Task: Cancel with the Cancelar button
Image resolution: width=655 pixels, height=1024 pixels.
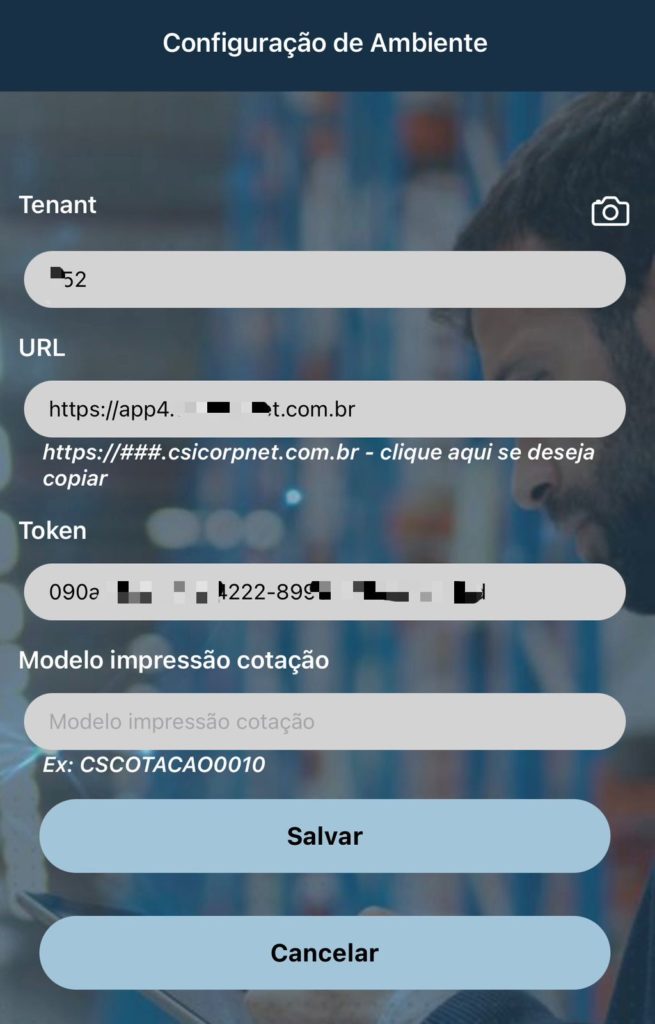Action: pyautogui.click(x=324, y=953)
